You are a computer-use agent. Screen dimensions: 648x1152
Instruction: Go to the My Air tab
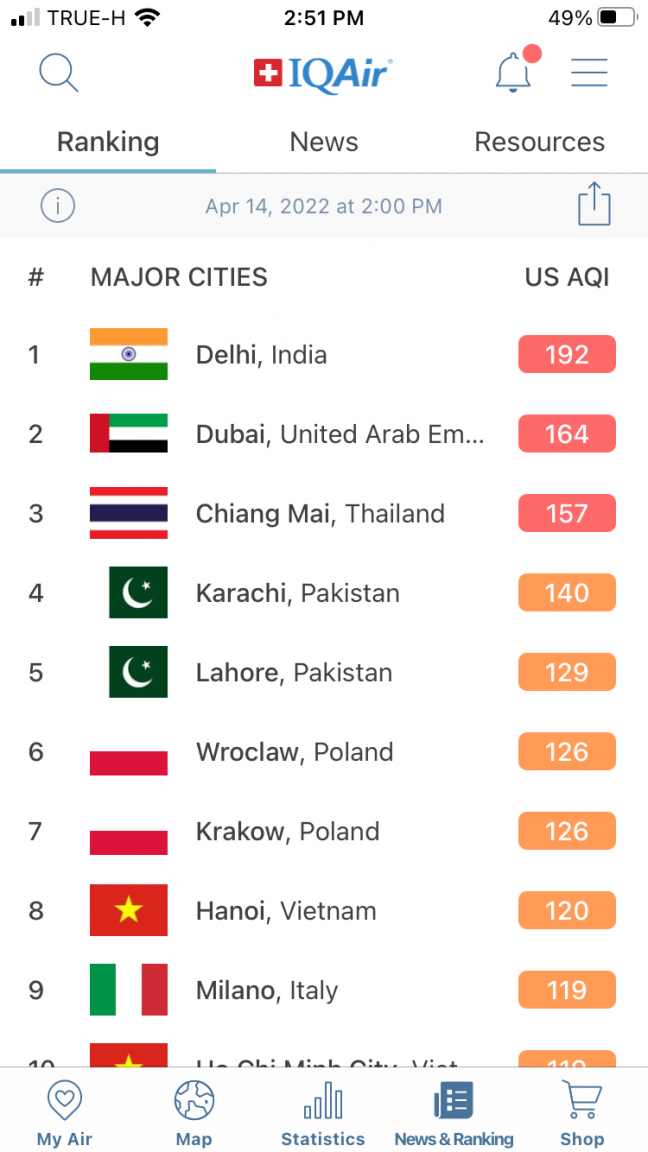point(65,1114)
